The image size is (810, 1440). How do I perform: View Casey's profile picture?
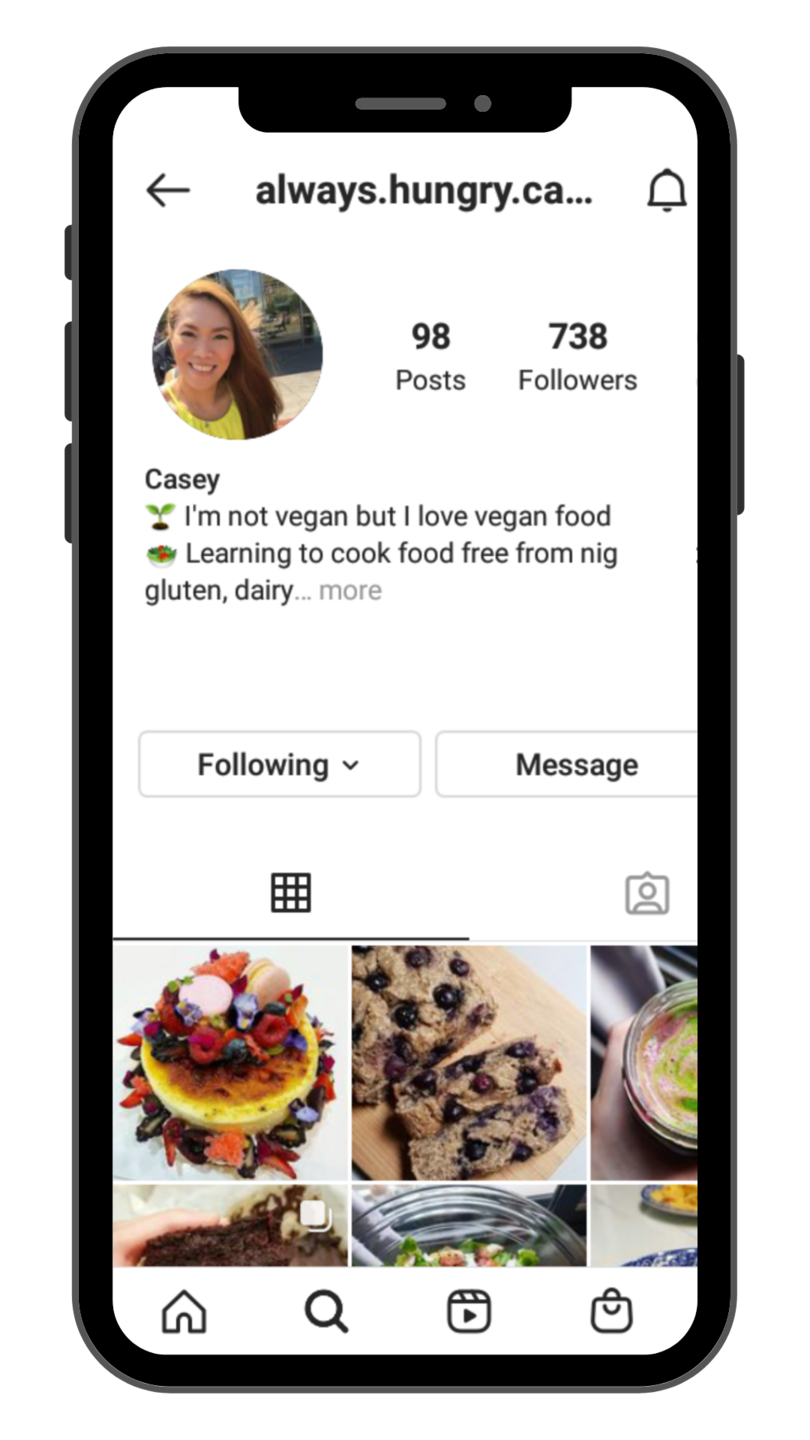tap(238, 354)
